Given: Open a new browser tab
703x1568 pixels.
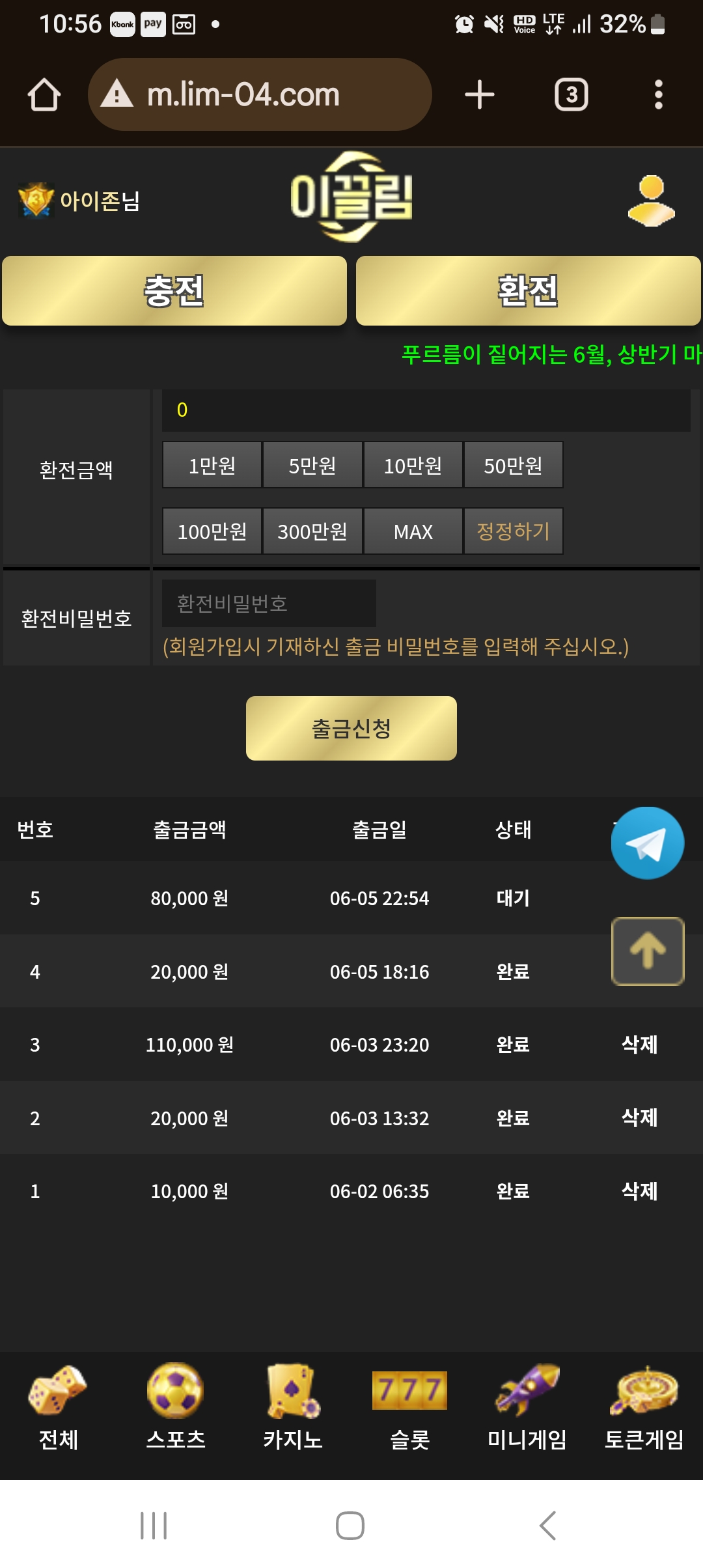Looking at the screenshot, I should 480,94.
